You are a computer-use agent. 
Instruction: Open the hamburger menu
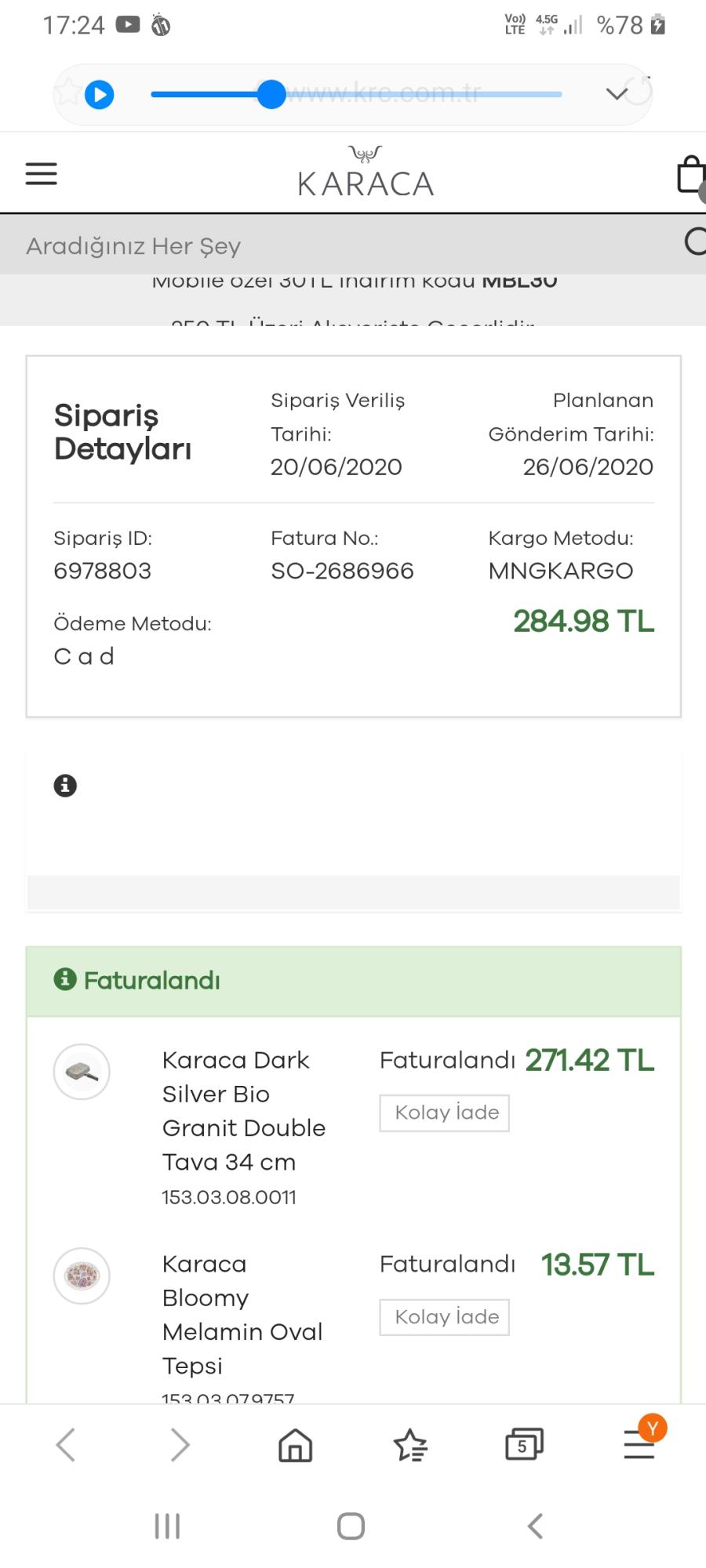pos(42,173)
